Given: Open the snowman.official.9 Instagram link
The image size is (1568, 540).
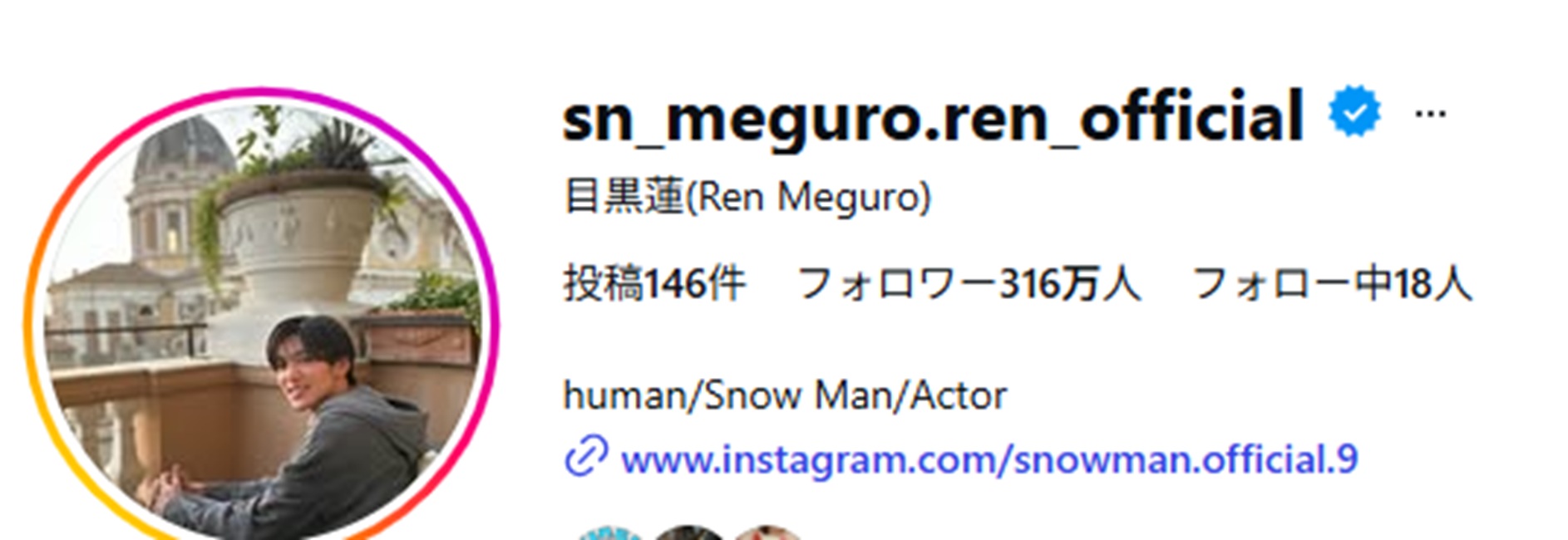Looking at the screenshot, I should [989, 459].
